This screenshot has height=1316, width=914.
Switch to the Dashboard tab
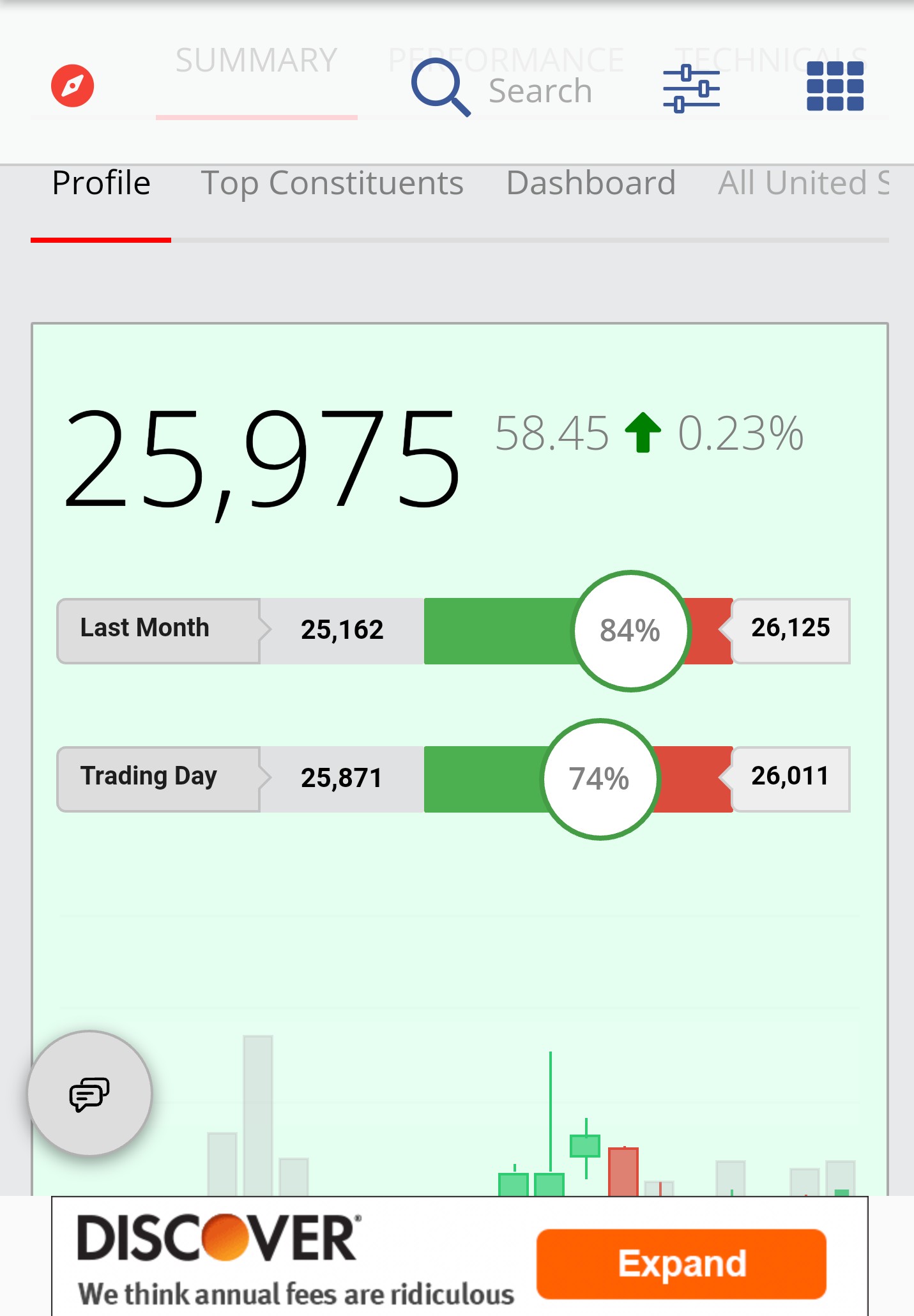click(590, 183)
